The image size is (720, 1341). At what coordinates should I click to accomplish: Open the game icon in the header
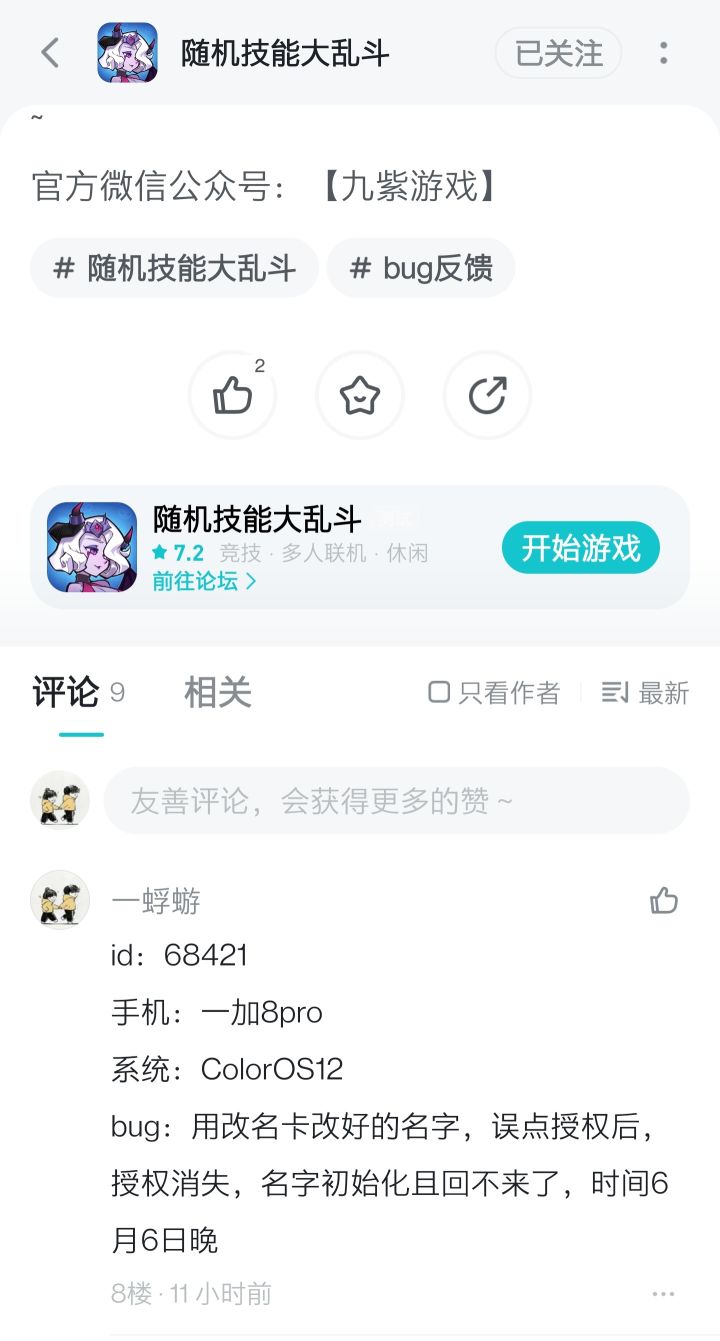(127, 53)
